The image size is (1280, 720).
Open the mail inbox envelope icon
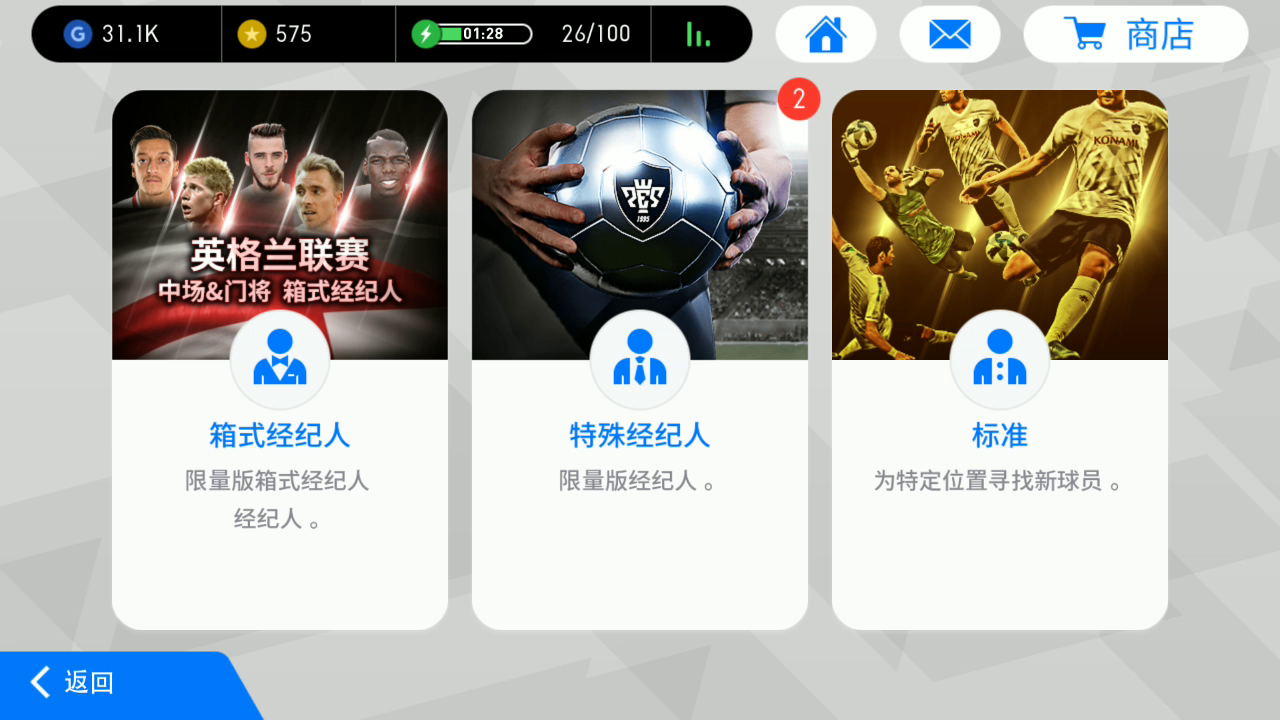tap(949, 34)
